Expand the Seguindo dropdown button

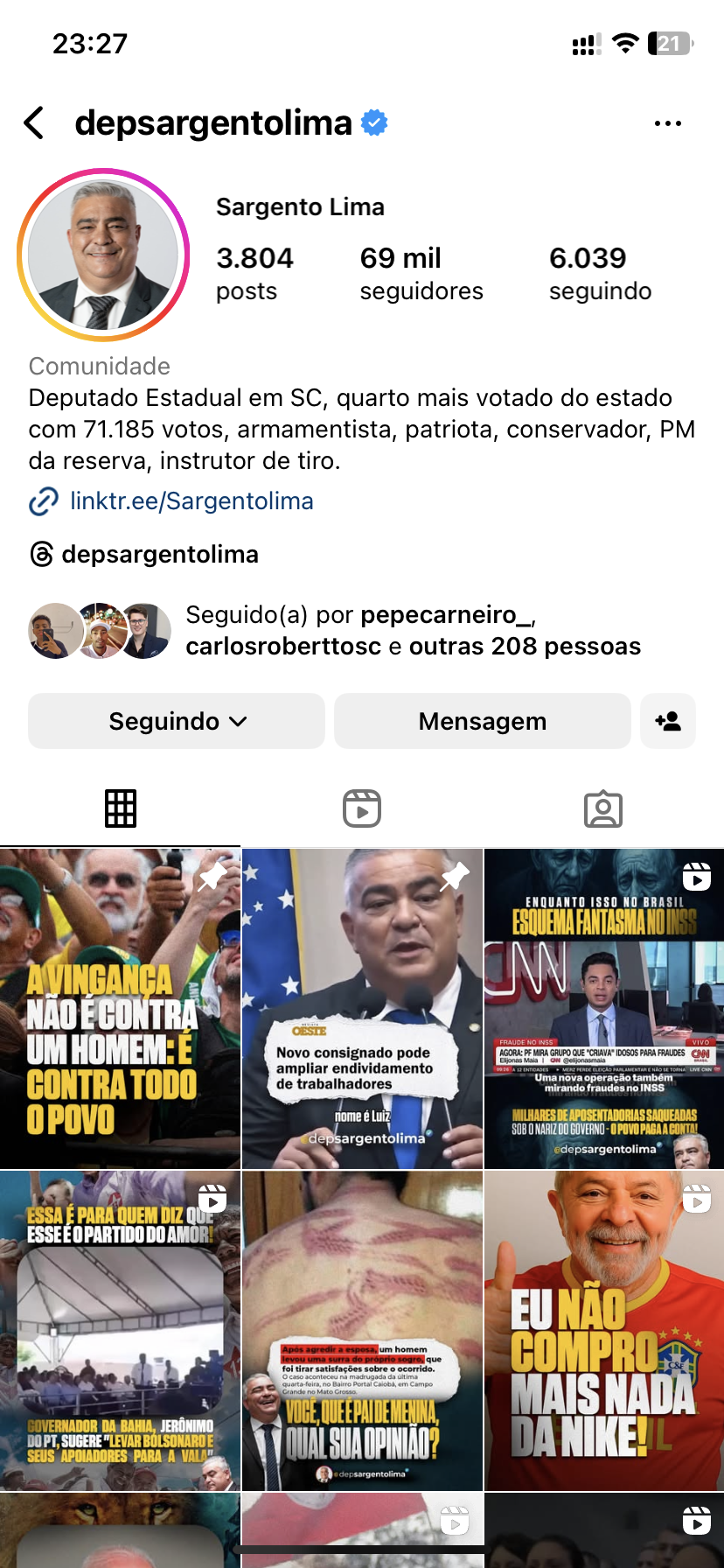tap(177, 721)
